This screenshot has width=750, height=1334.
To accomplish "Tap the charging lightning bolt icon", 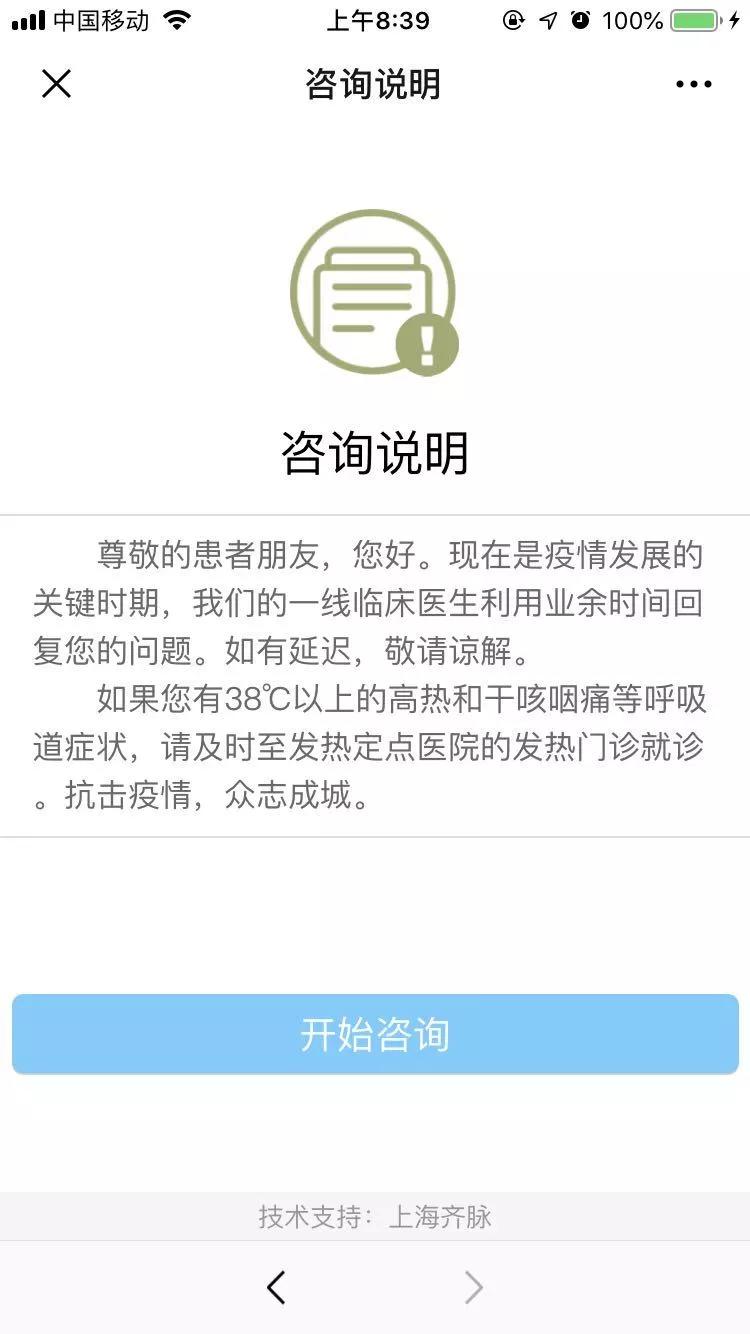I will (x=737, y=19).
